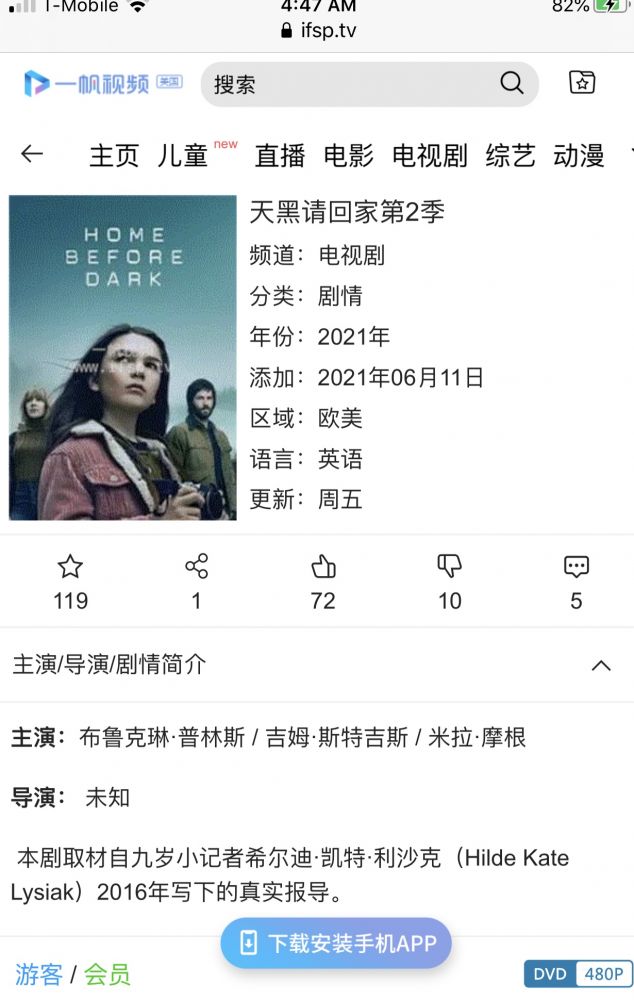Open the Home Before Dark poster
This screenshot has height=1000, width=634.
tap(123, 357)
